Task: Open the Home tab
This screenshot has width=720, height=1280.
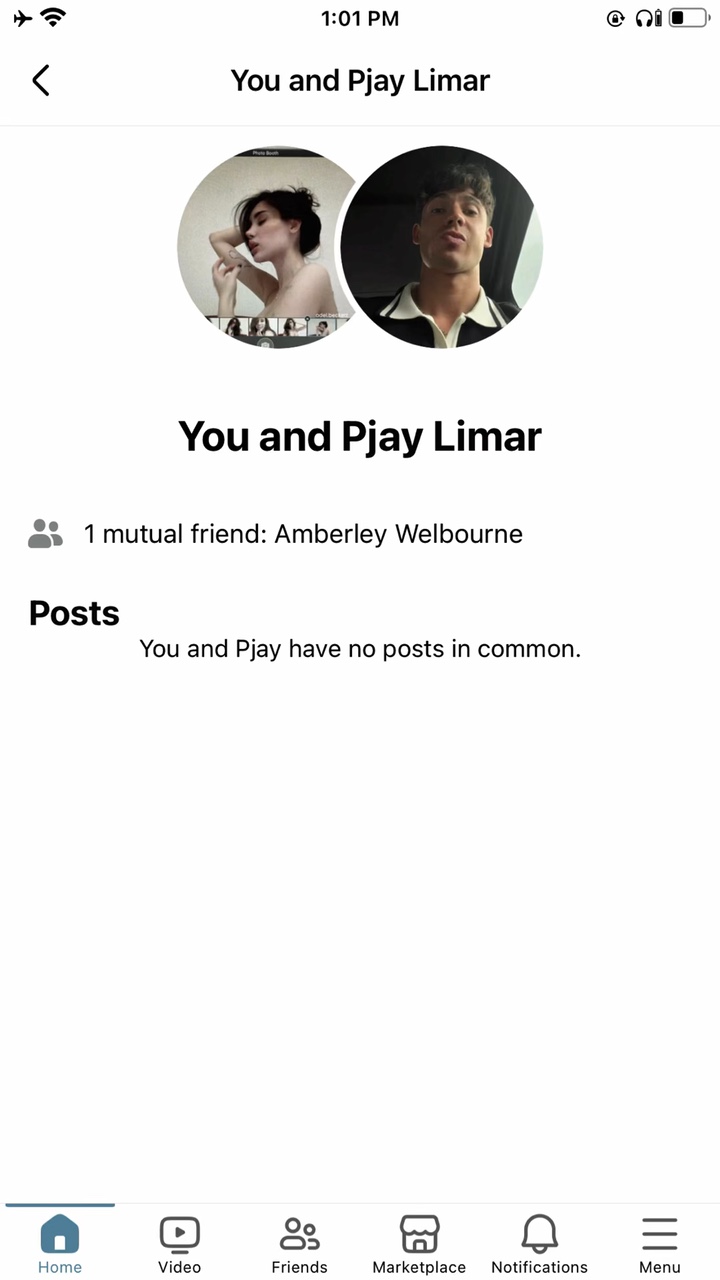Action: (x=60, y=1244)
